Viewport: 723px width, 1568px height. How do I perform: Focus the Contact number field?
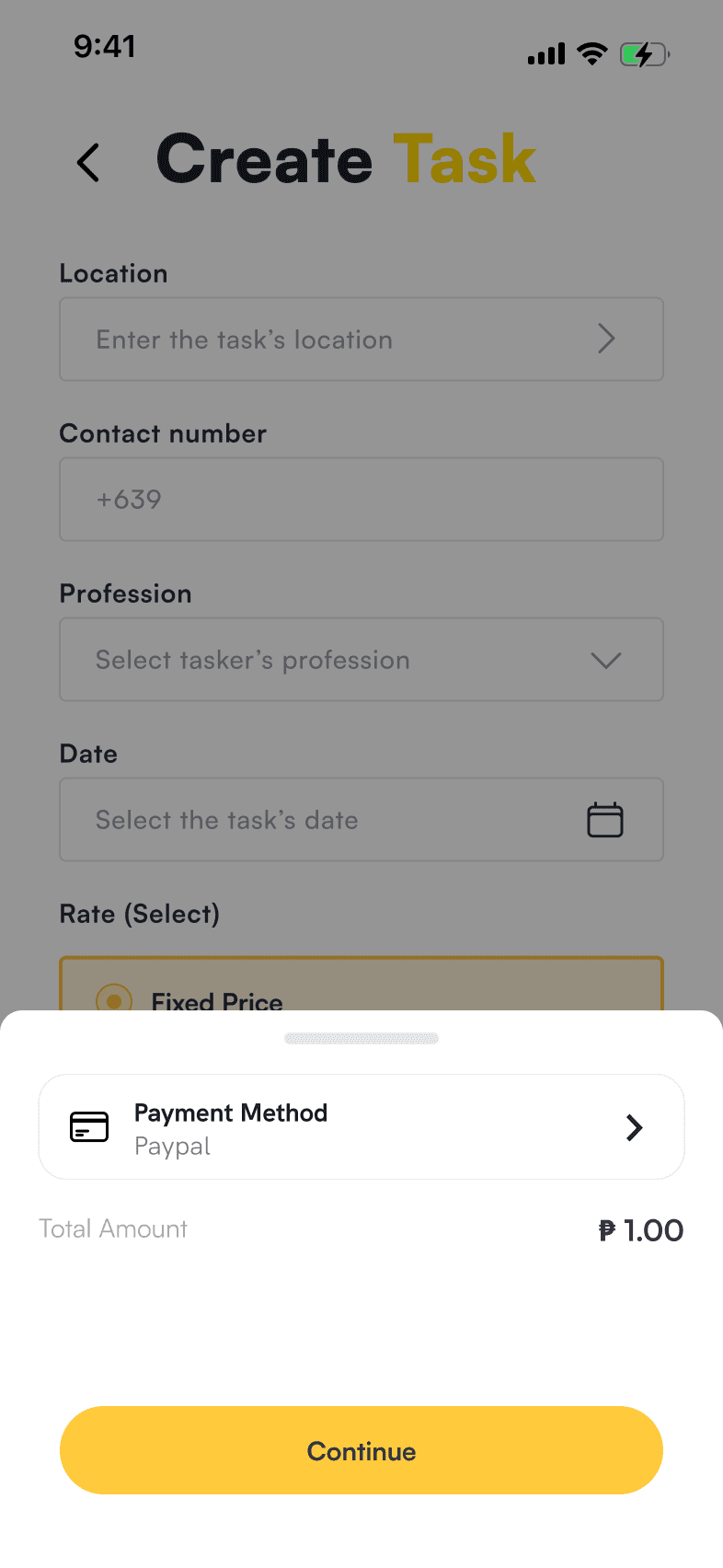361,499
